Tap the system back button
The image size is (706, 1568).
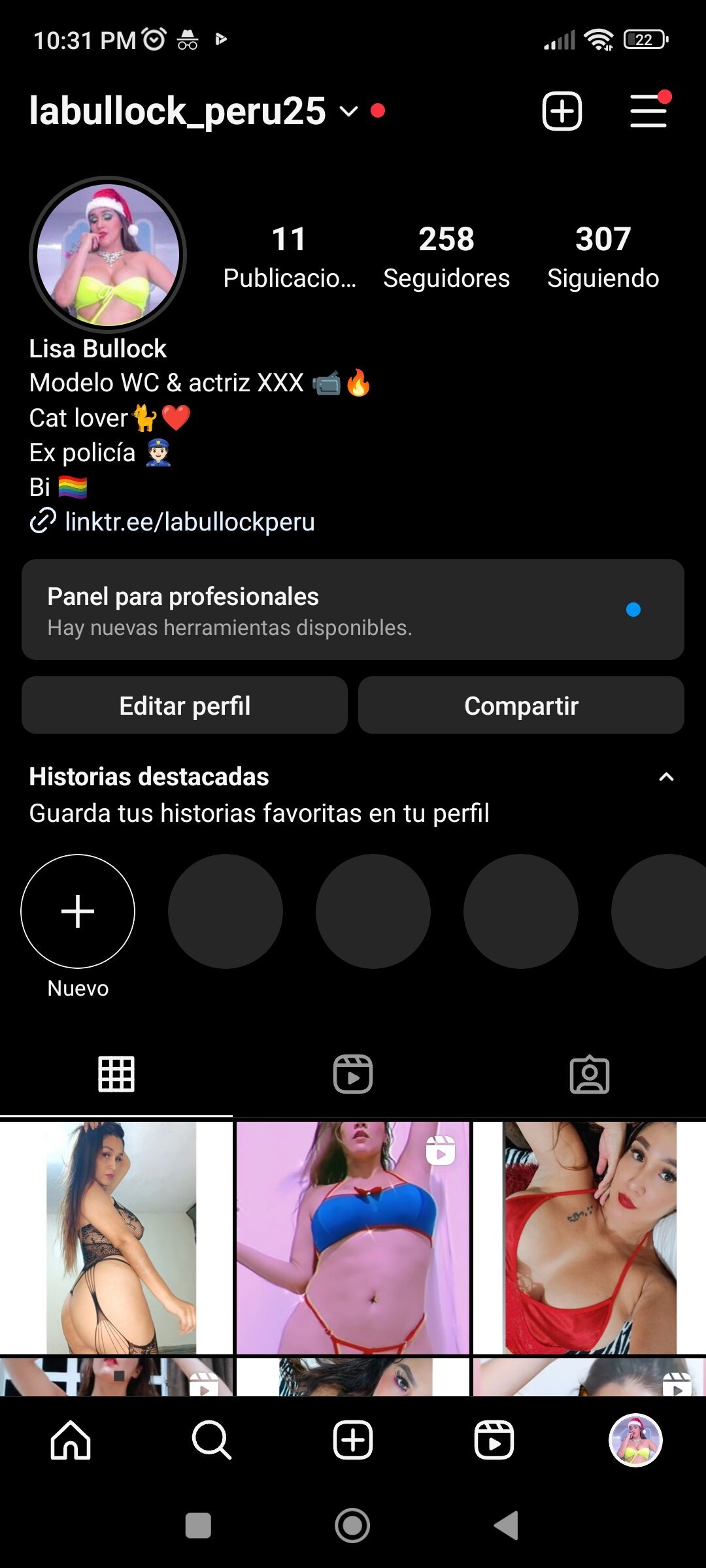[x=507, y=1526]
